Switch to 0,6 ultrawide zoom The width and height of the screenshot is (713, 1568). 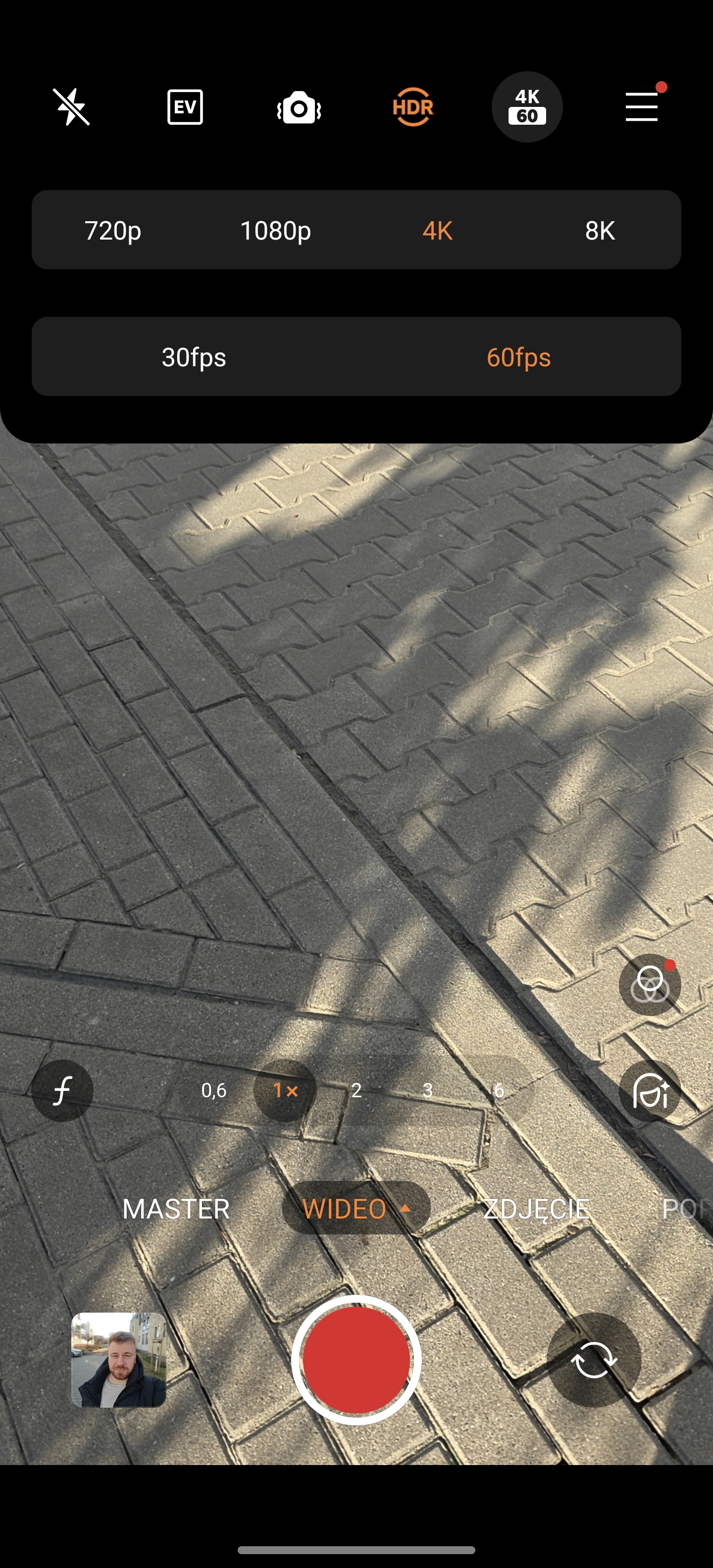(x=214, y=1090)
